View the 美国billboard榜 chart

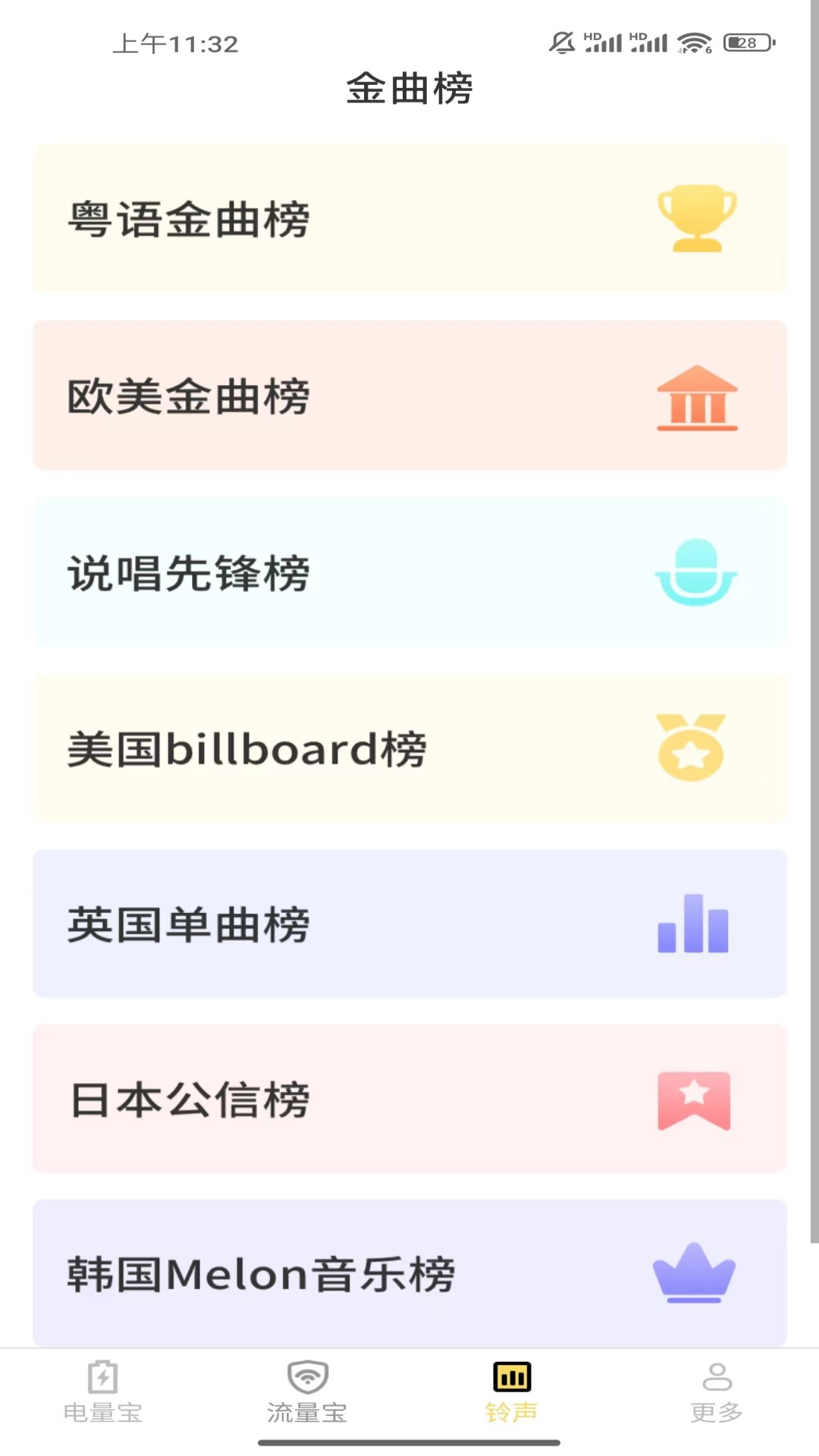(x=409, y=748)
